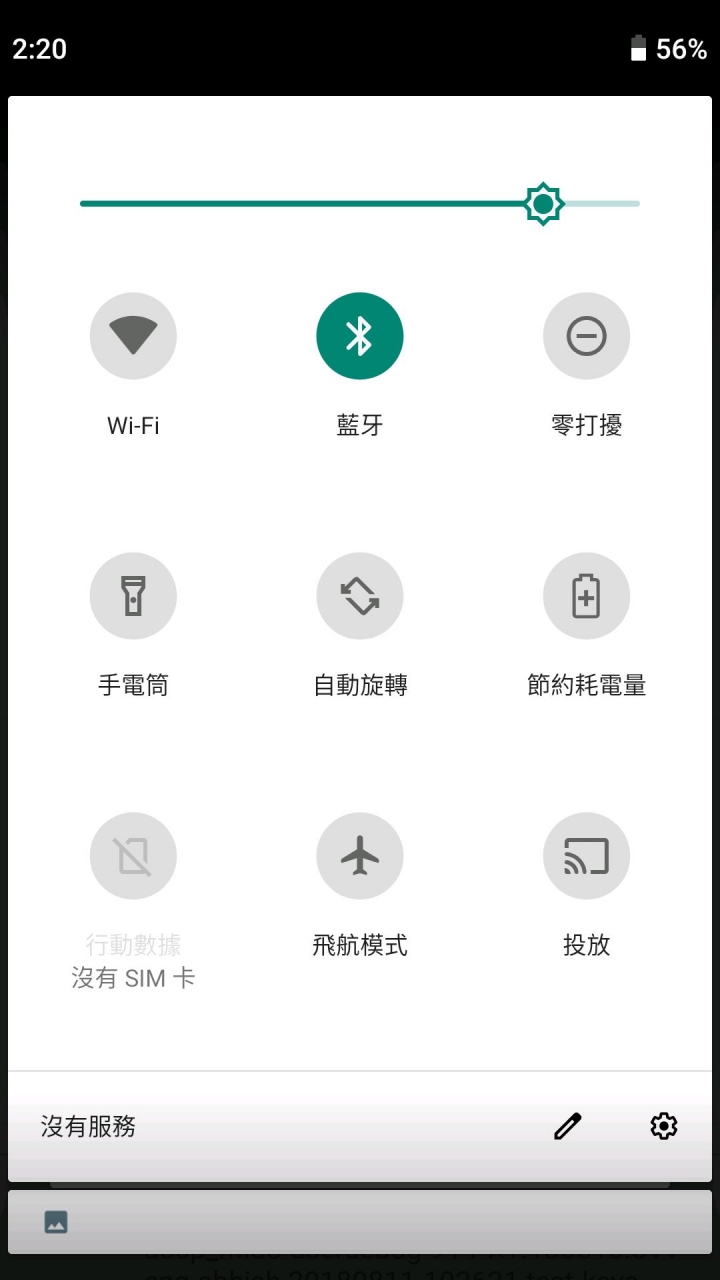Tap the pencil to edit quick settings tiles

(566, 1126)
